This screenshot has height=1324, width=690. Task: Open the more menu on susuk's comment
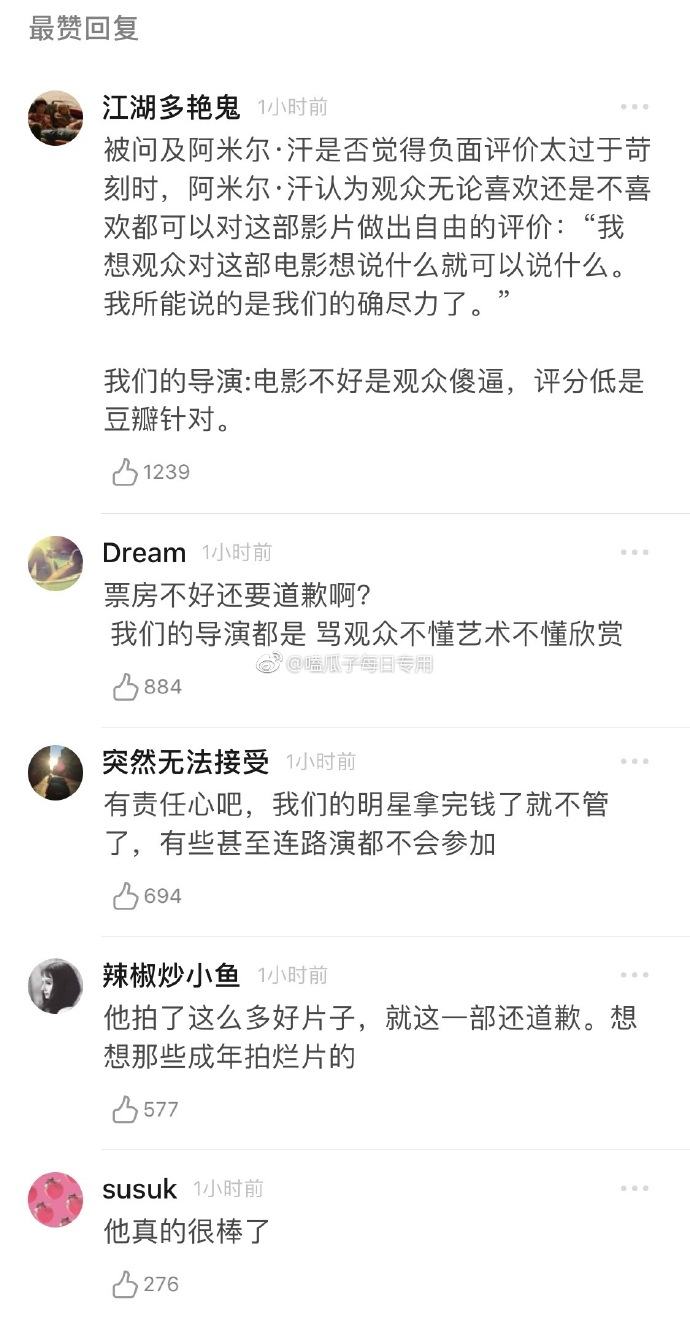(x=634, y=1188)
